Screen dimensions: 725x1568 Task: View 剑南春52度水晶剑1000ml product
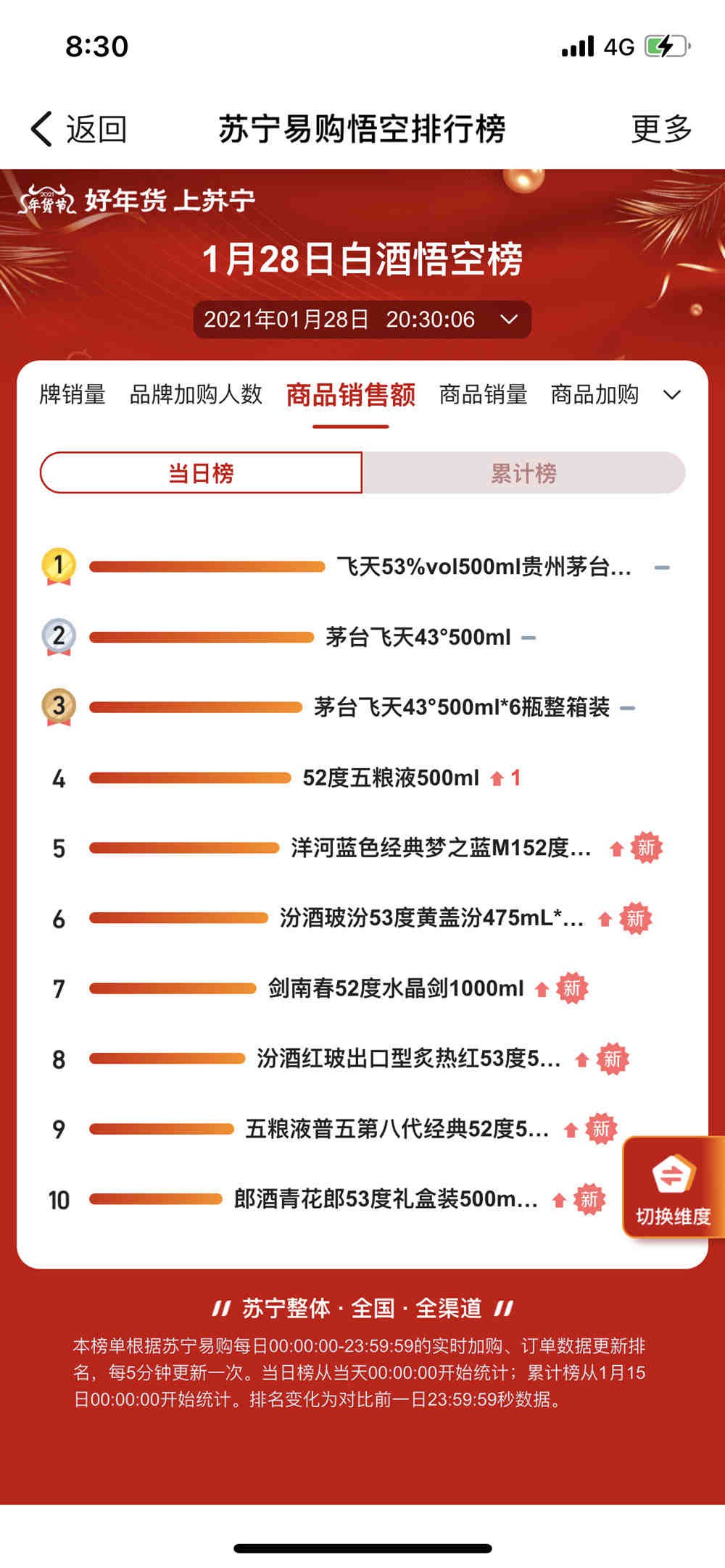click(x=396, y=988)
